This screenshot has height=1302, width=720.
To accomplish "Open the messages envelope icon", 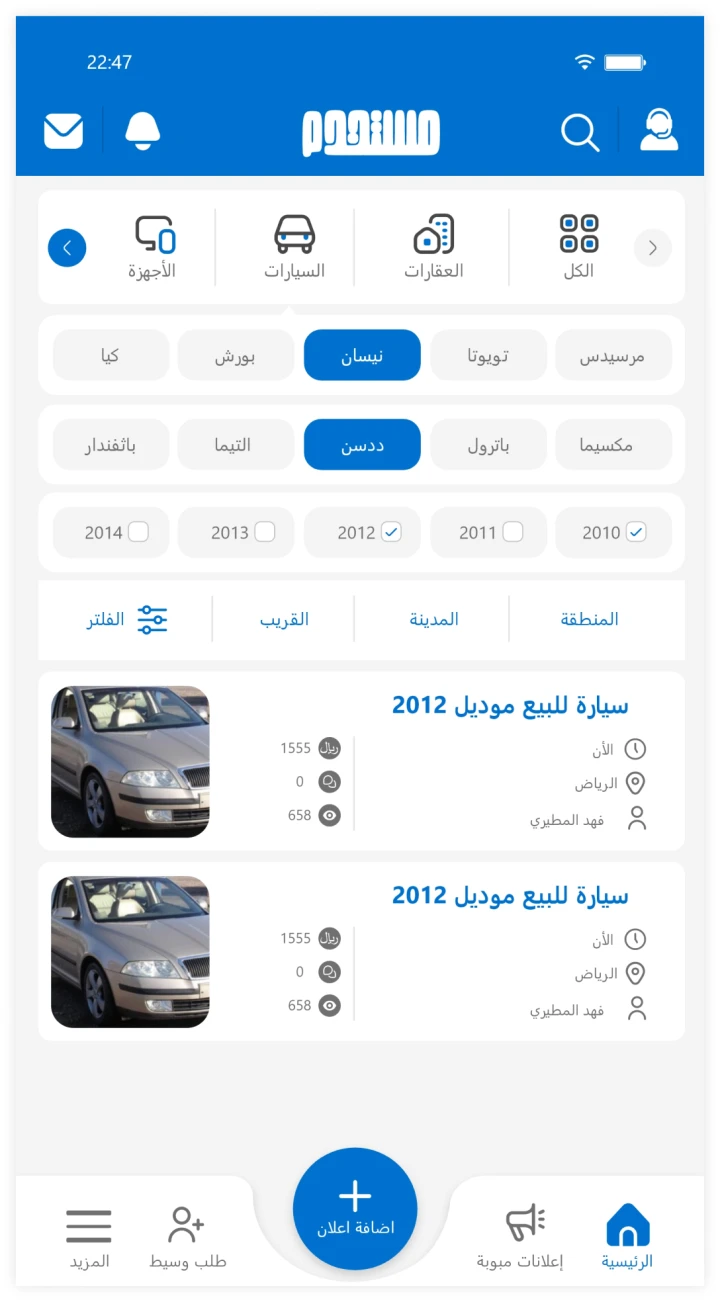I will [x=63, y=132].
